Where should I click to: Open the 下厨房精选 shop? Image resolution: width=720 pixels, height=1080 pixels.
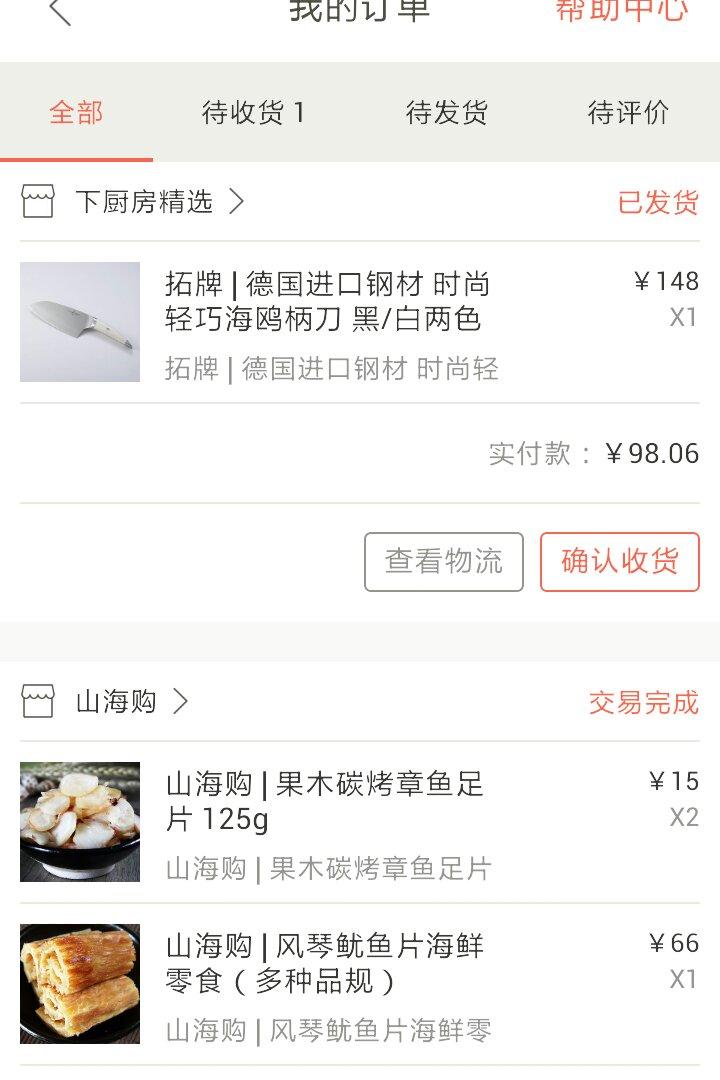click(x=145, y=202)
